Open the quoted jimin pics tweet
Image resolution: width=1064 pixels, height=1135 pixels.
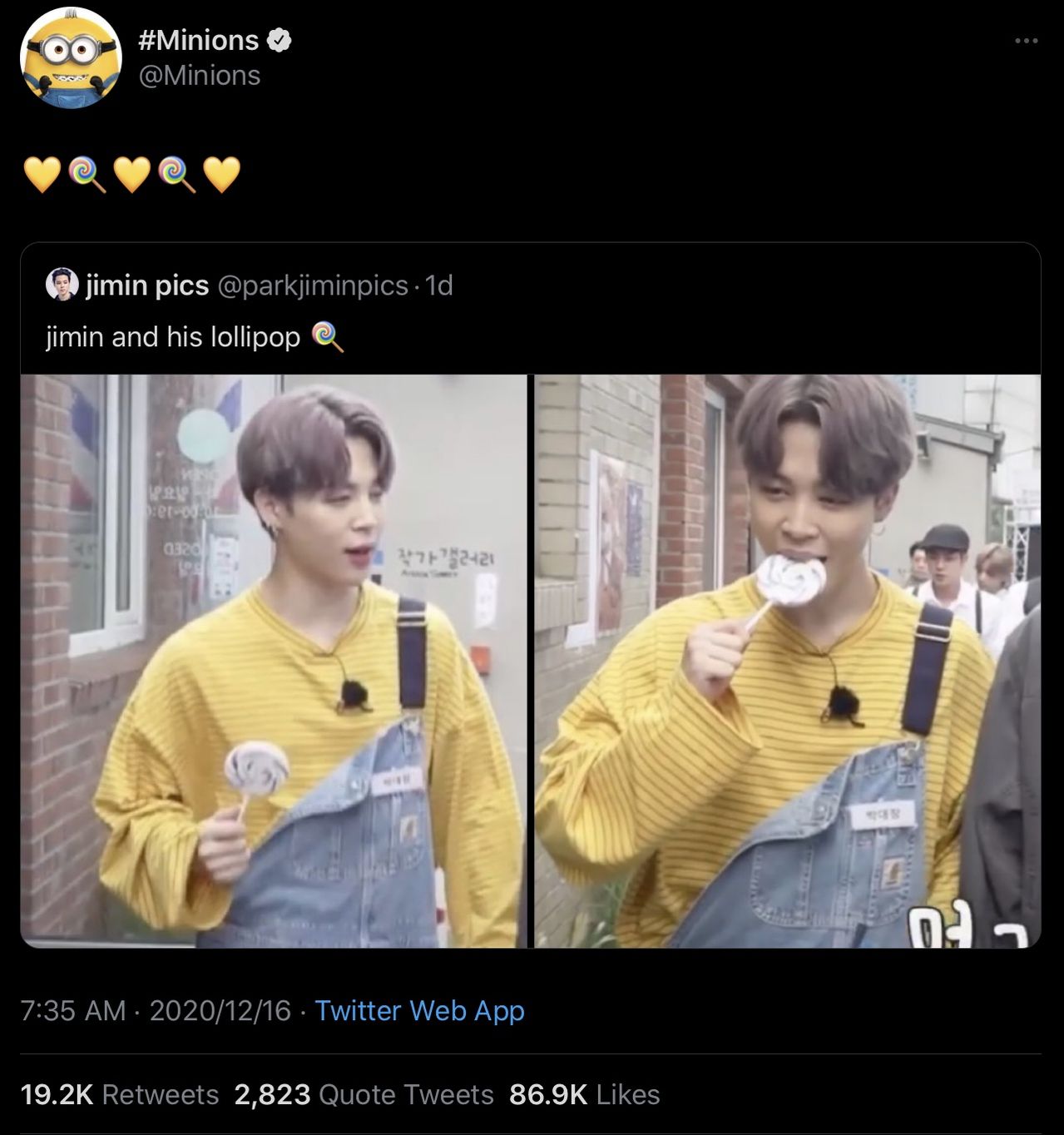[532, 310]
